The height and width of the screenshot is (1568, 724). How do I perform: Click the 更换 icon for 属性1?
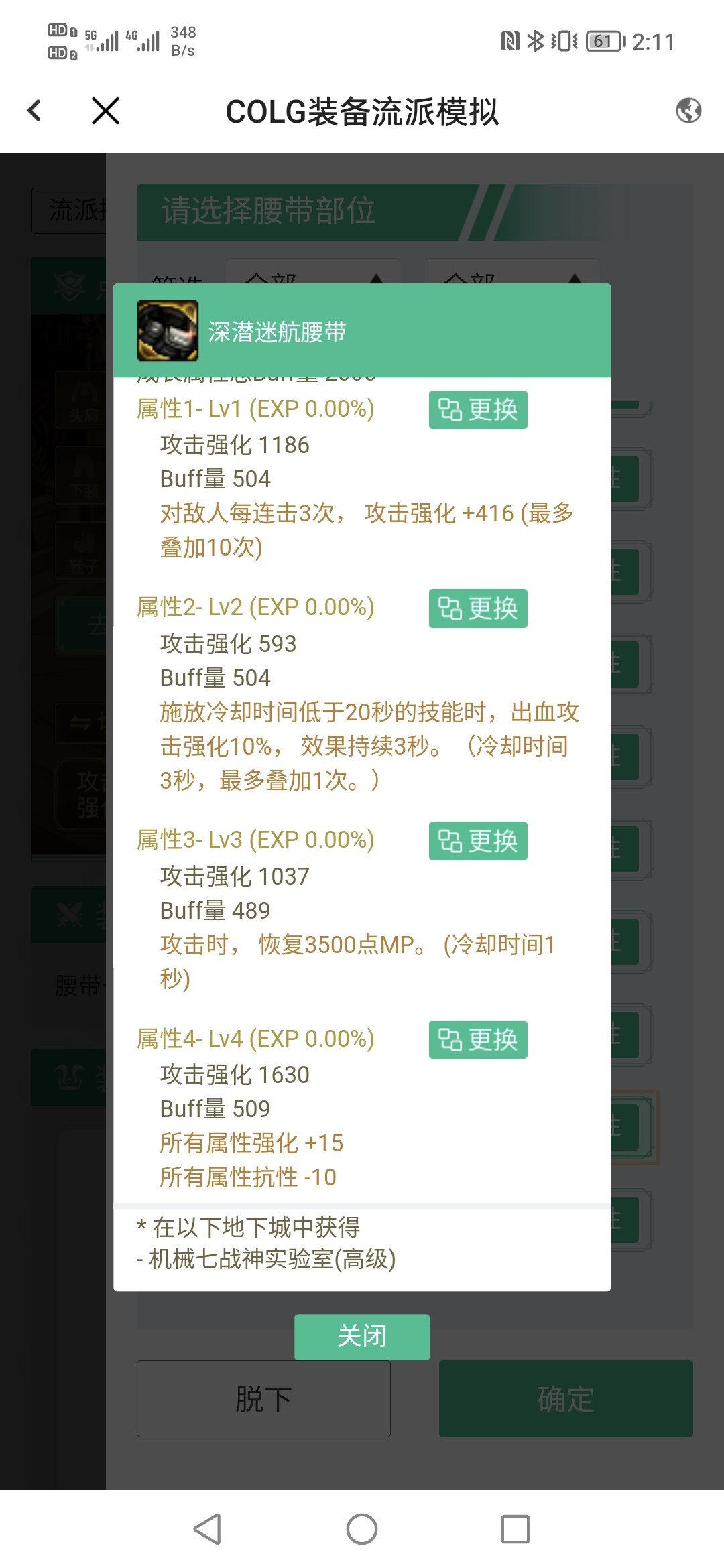(x=477, y=410)
